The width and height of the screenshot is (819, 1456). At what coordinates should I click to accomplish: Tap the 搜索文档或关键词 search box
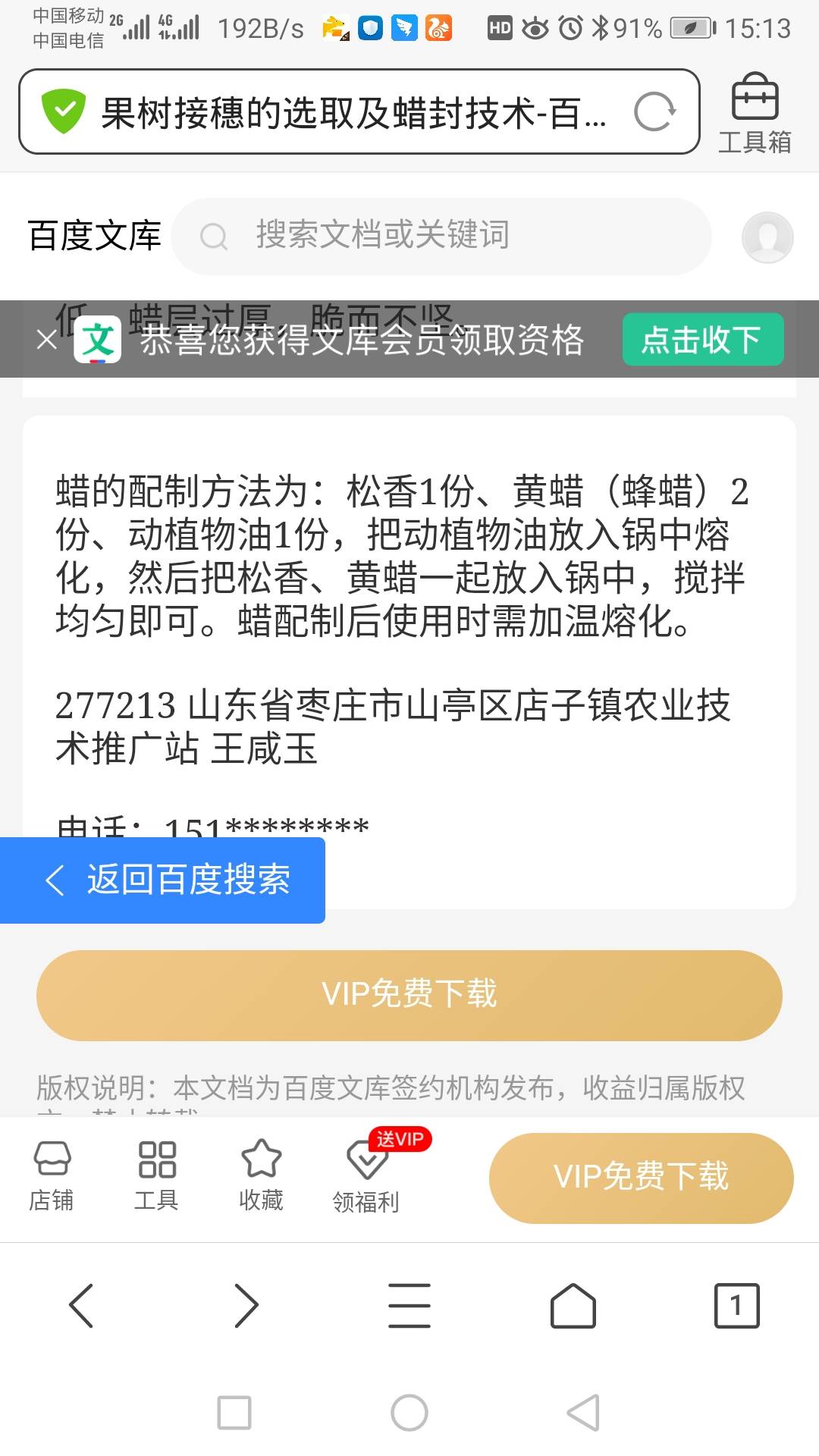click(x=441, y=236)
